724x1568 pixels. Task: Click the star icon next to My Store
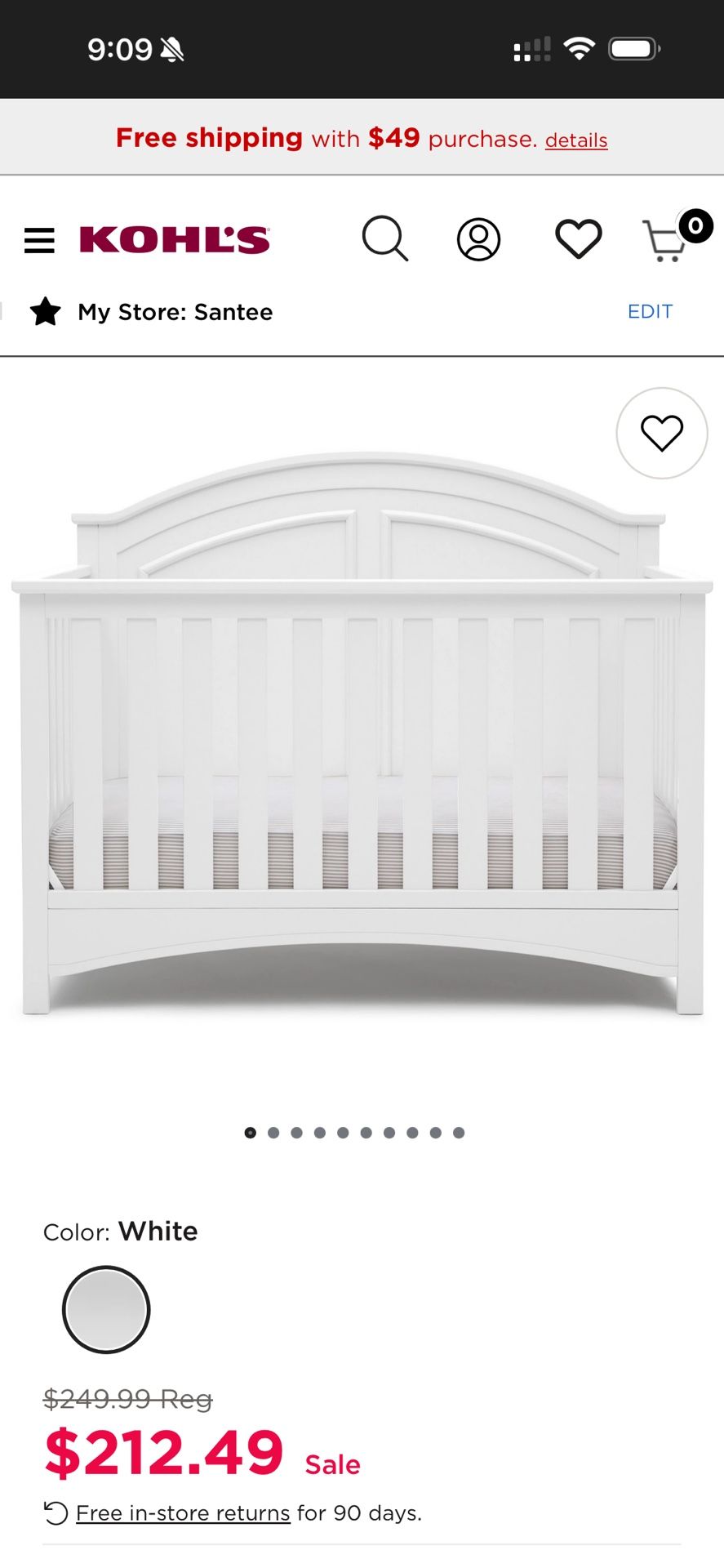pyautogui.click(x=47, y=311)
